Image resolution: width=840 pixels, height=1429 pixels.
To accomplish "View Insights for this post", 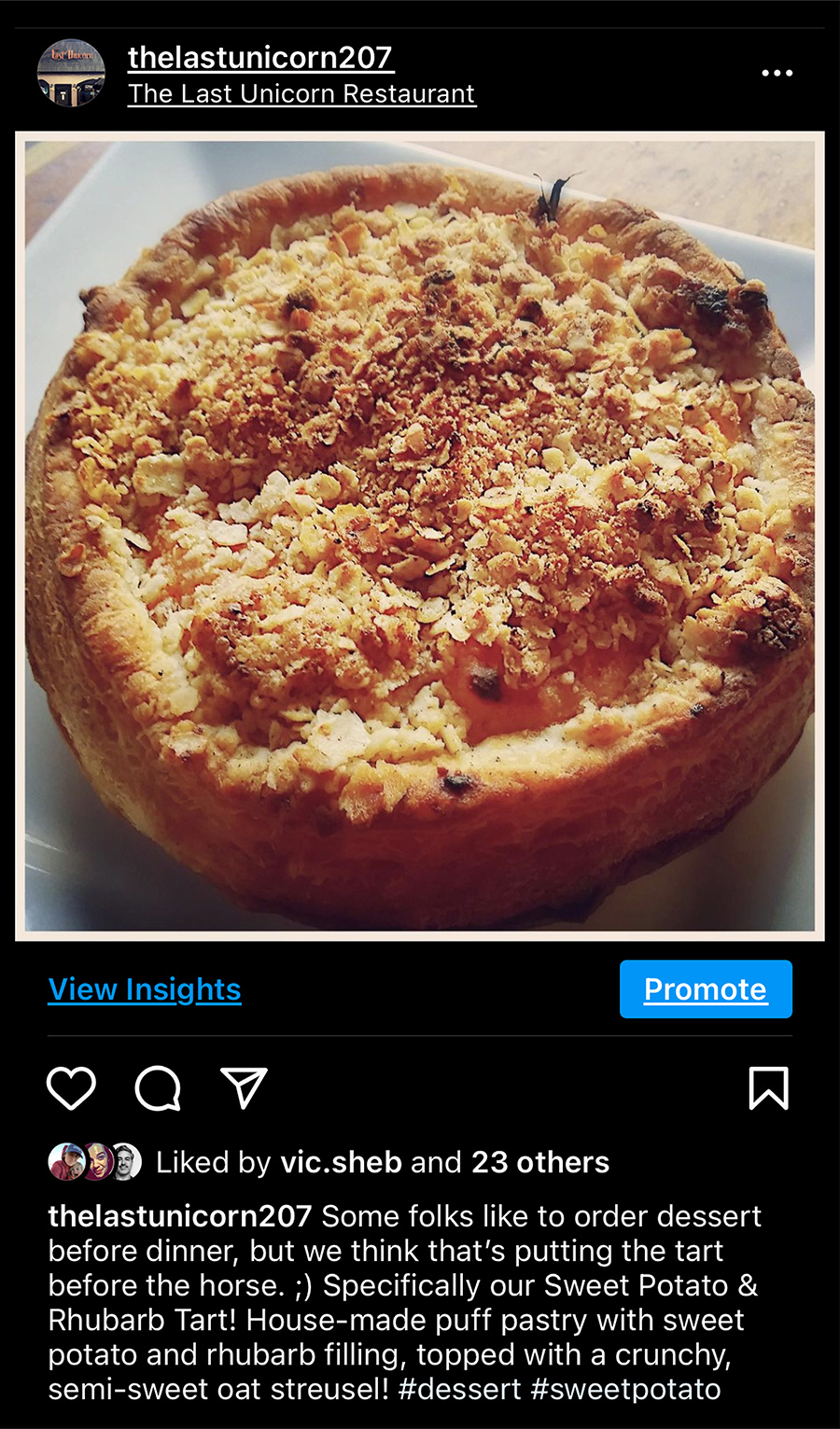I will coord(145,989).
